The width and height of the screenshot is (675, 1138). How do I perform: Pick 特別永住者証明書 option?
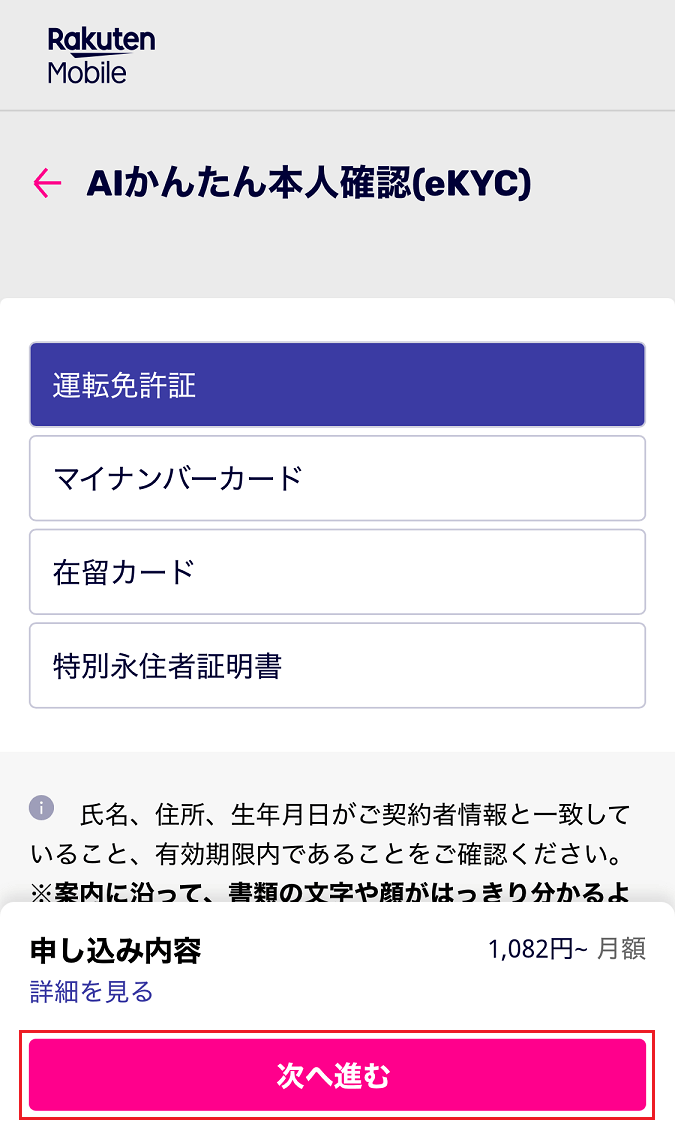pos(337,666)
